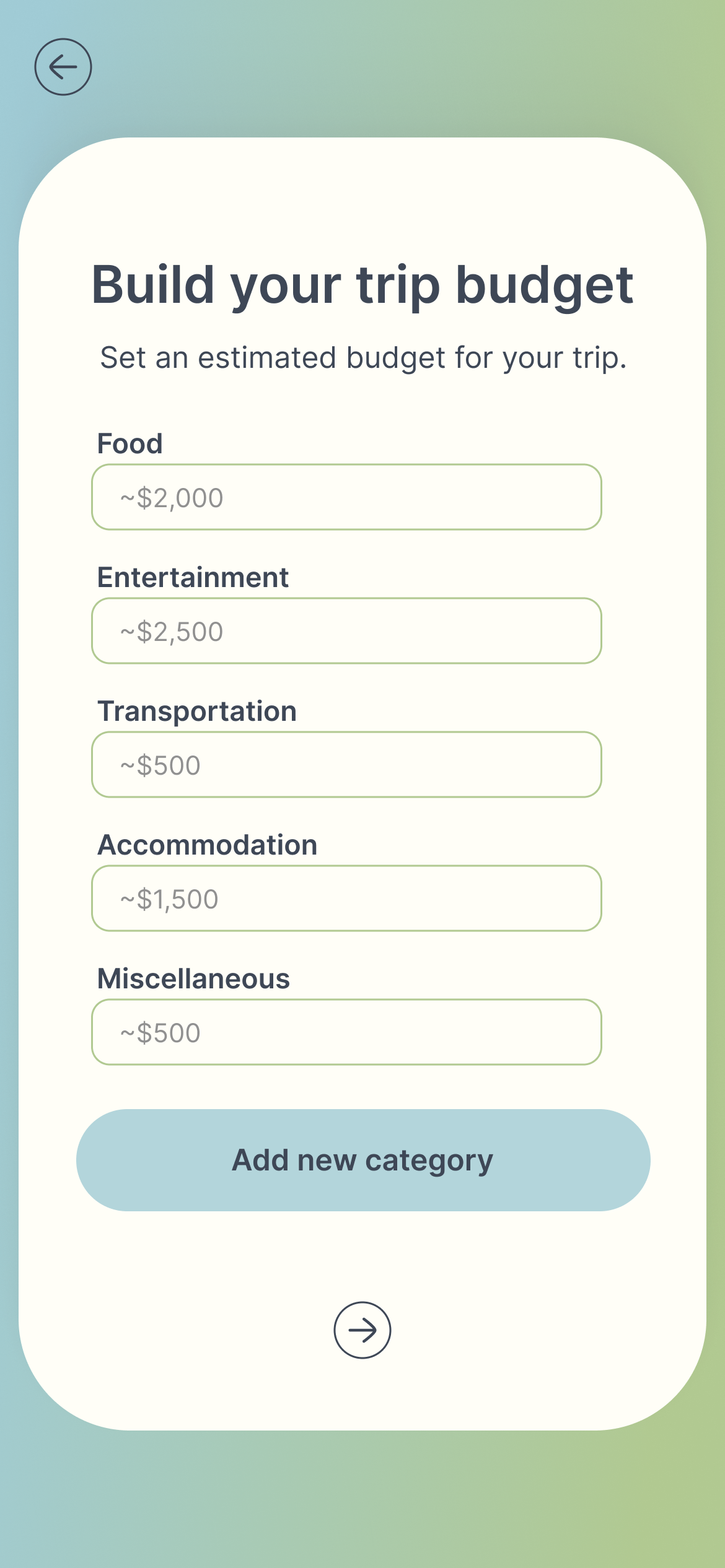Viewport: 725px width, 1568px height.
Task: Select the circular back navigation icon
Action: pos(64,67)
